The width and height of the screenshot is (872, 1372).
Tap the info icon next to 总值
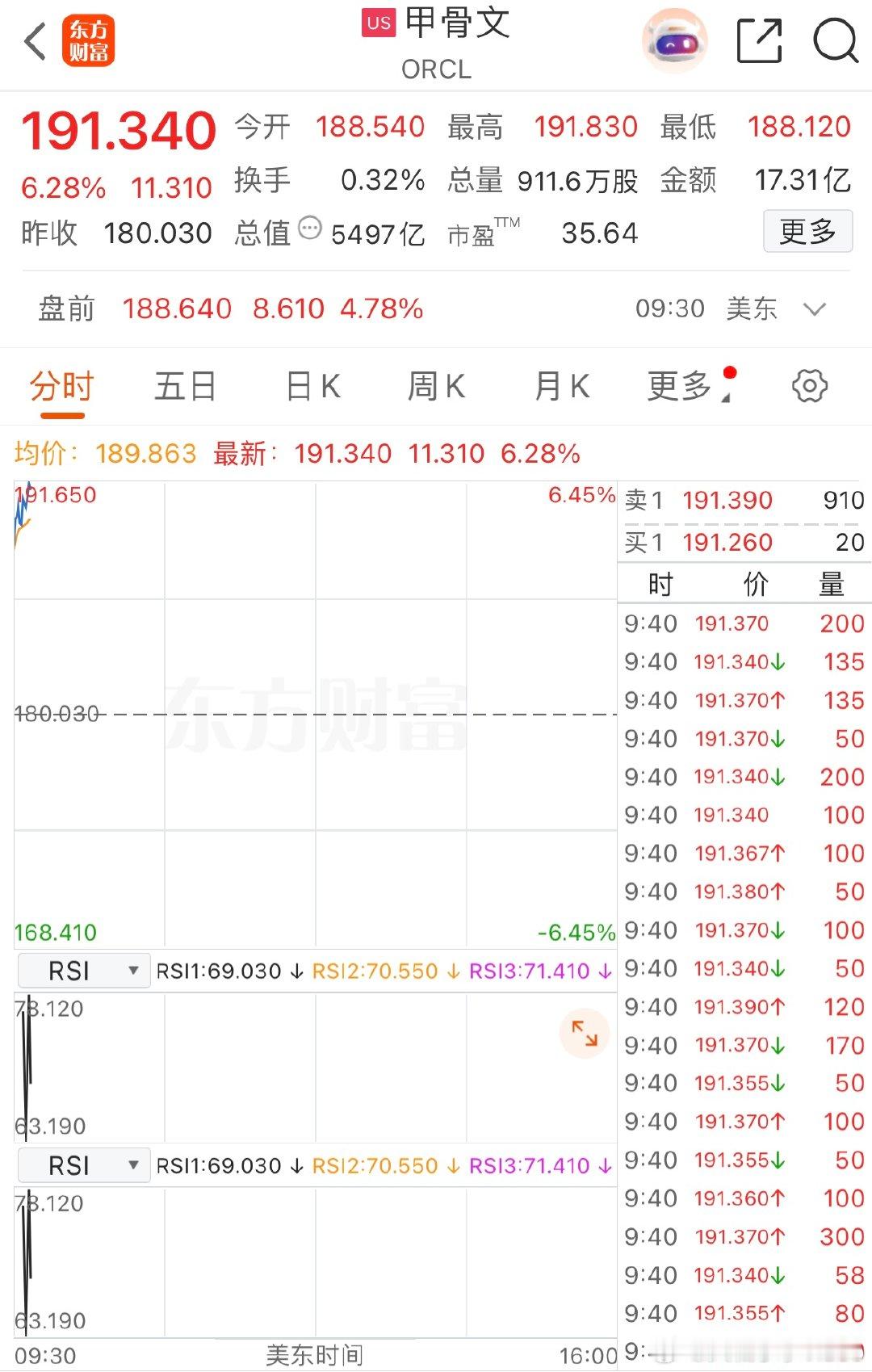pyautogui.click(x=310, y=229)
